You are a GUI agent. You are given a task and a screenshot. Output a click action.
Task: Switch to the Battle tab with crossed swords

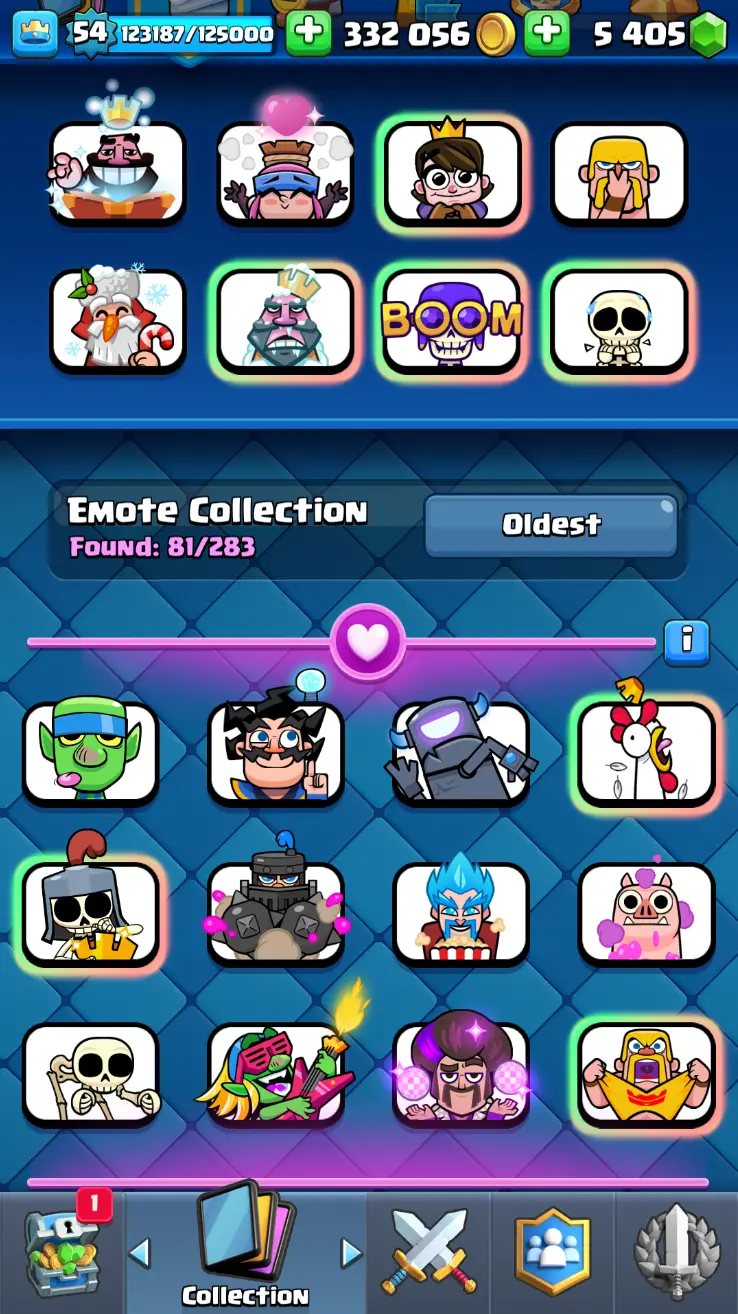tap(428, 1250)
